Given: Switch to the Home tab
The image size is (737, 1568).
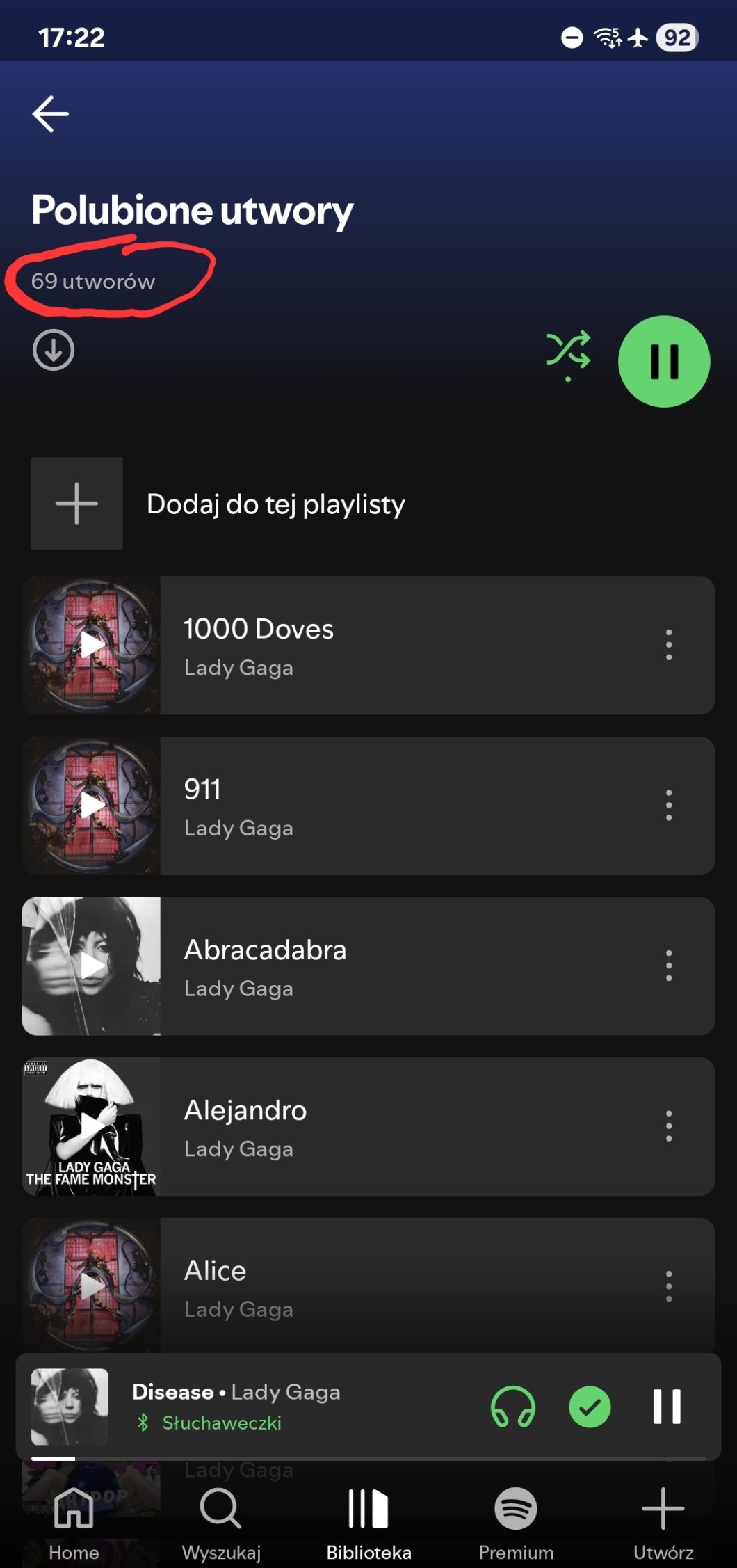Looking at the screenshot, I should (74, 1523).
